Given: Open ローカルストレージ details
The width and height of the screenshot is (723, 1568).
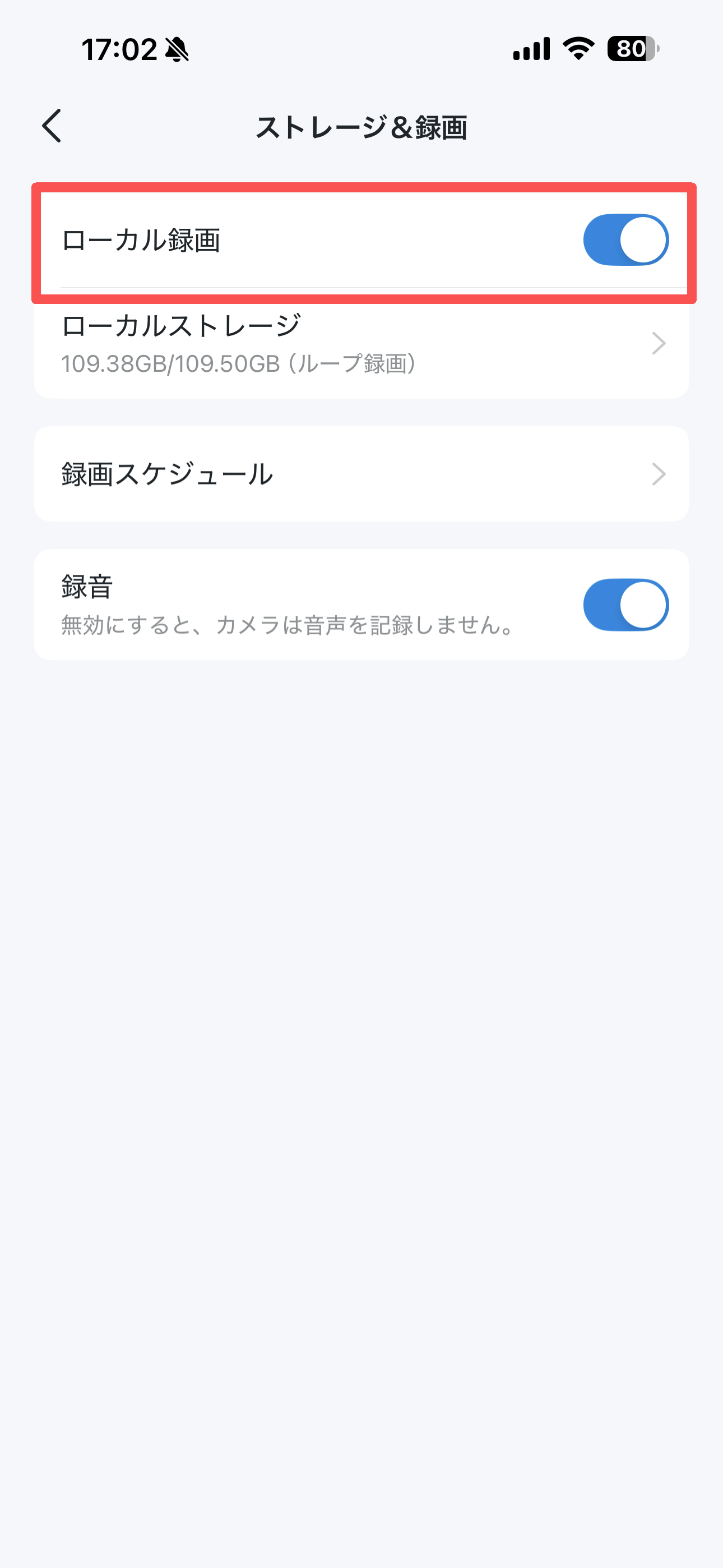Looking at the screenshot, I should (x=360, y=343).
